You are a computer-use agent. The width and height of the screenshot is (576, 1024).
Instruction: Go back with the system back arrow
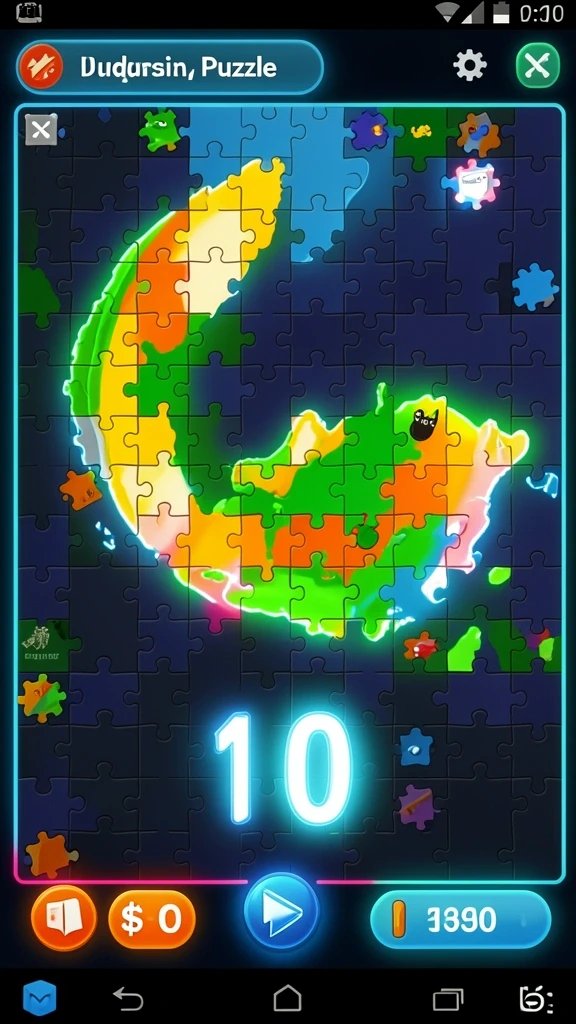click(x=128, y=999)
